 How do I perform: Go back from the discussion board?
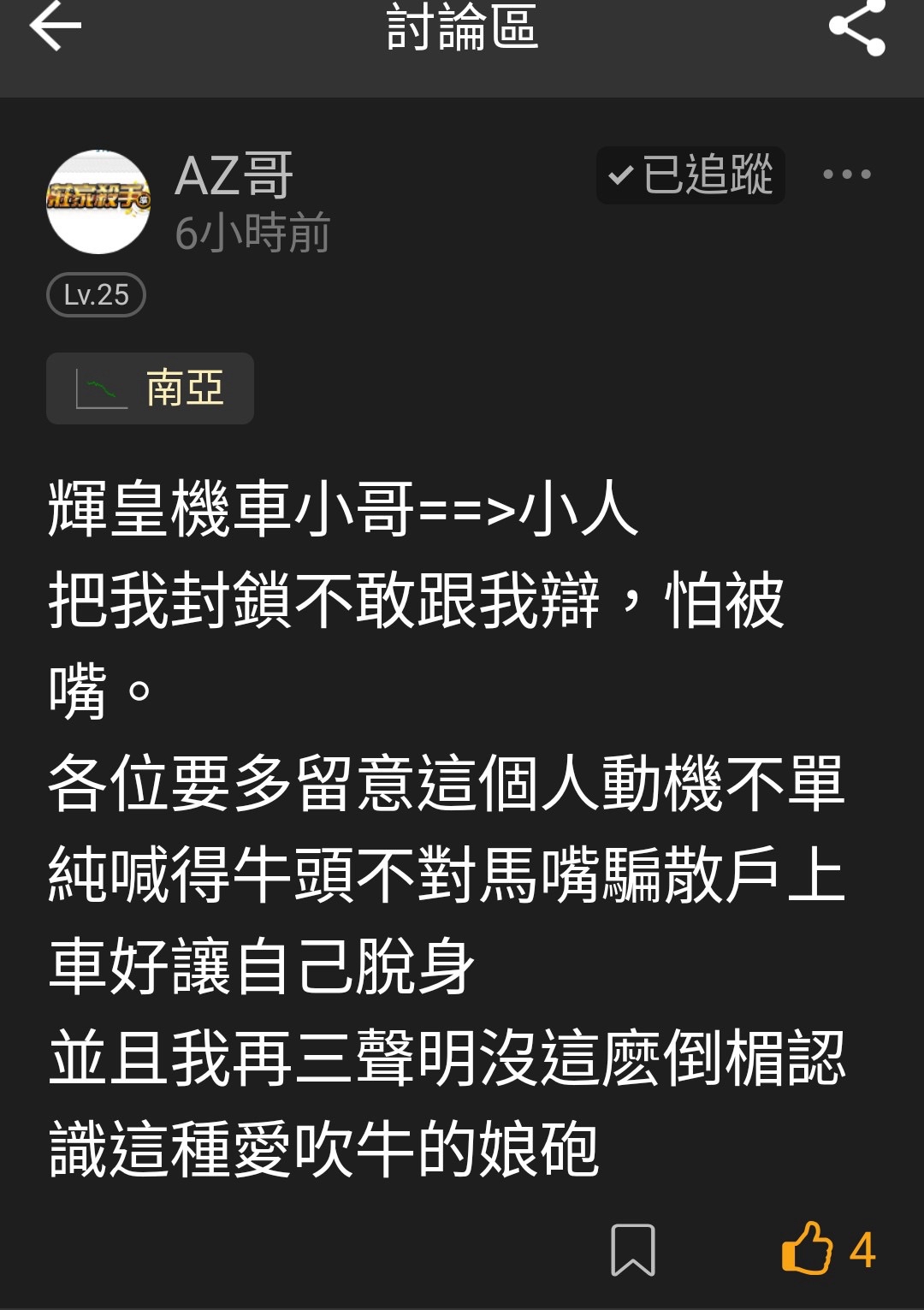(x=56, y=27)
